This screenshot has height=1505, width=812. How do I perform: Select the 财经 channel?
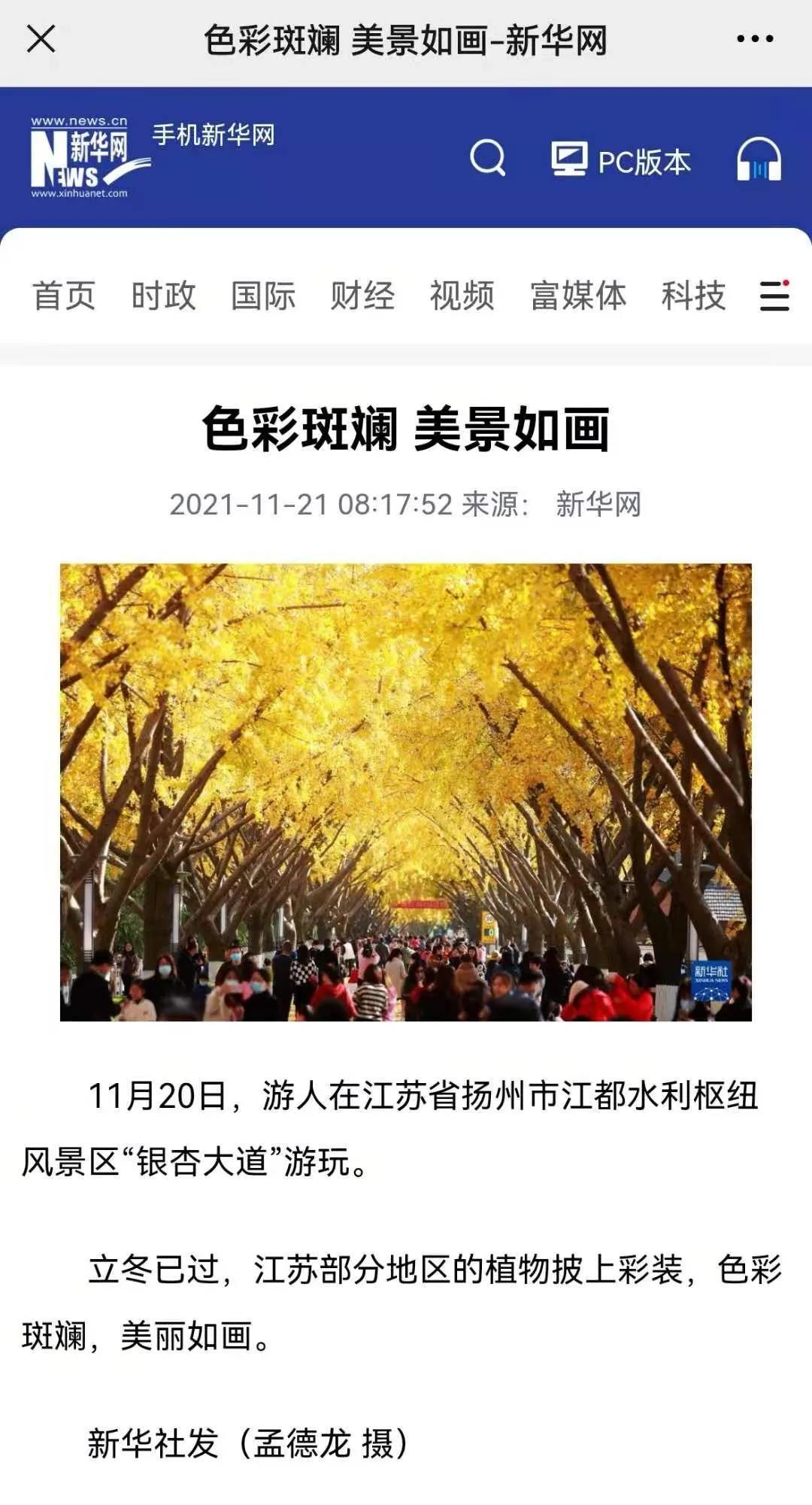pyautogui.click(x=362, y=296)
